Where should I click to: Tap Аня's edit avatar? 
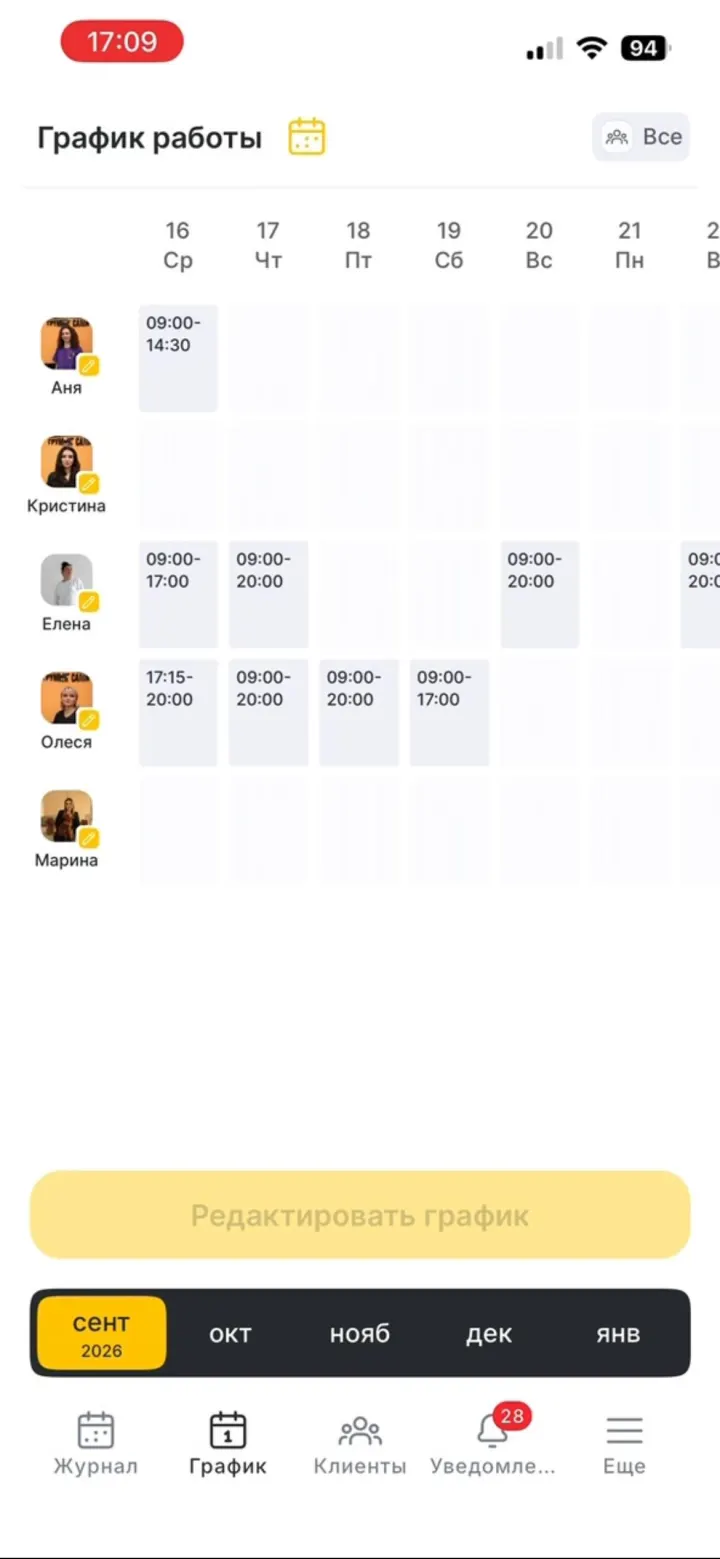click(x=67, y=344)
